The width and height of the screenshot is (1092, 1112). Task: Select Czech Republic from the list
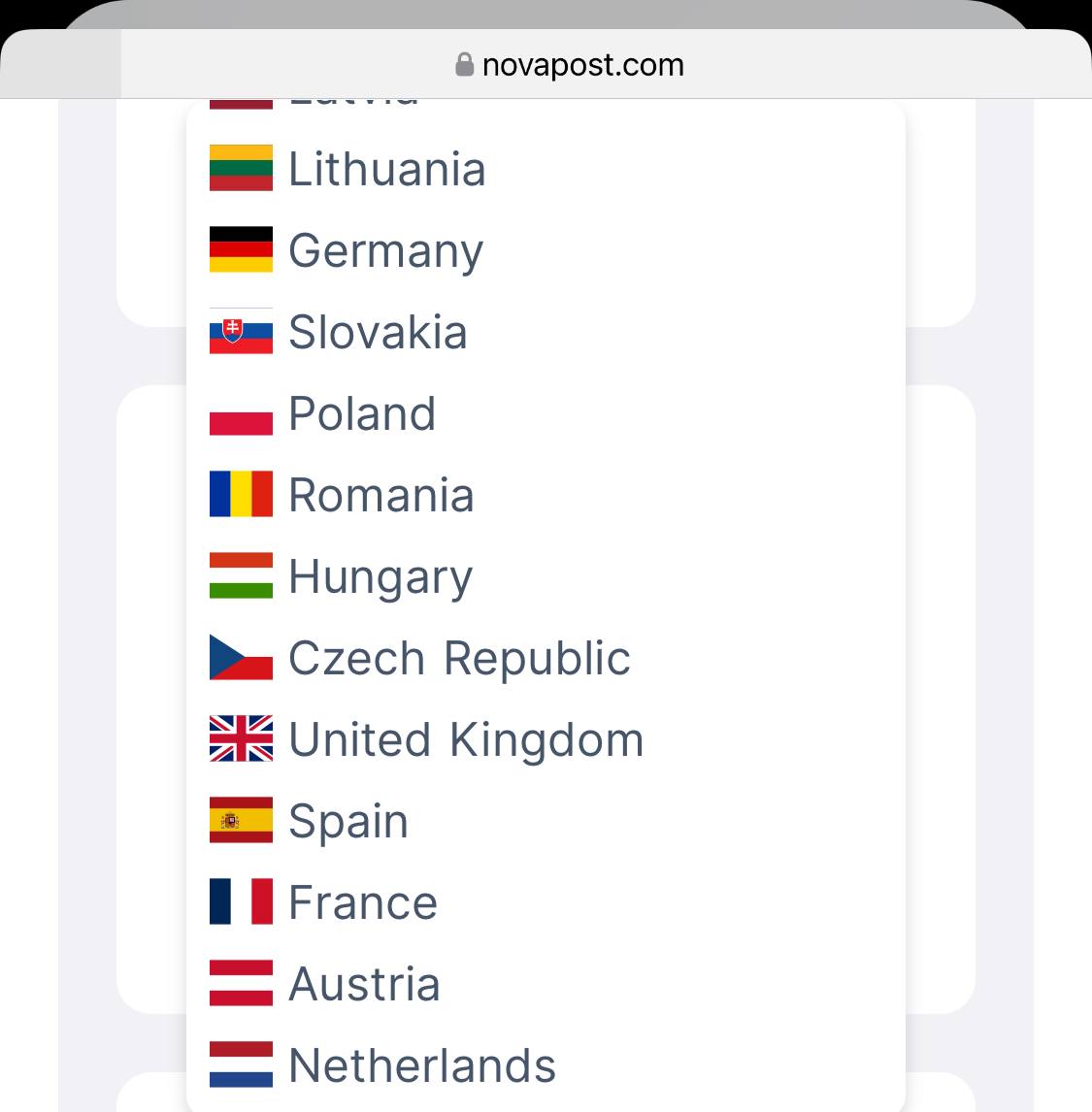(x=459, y=658)
